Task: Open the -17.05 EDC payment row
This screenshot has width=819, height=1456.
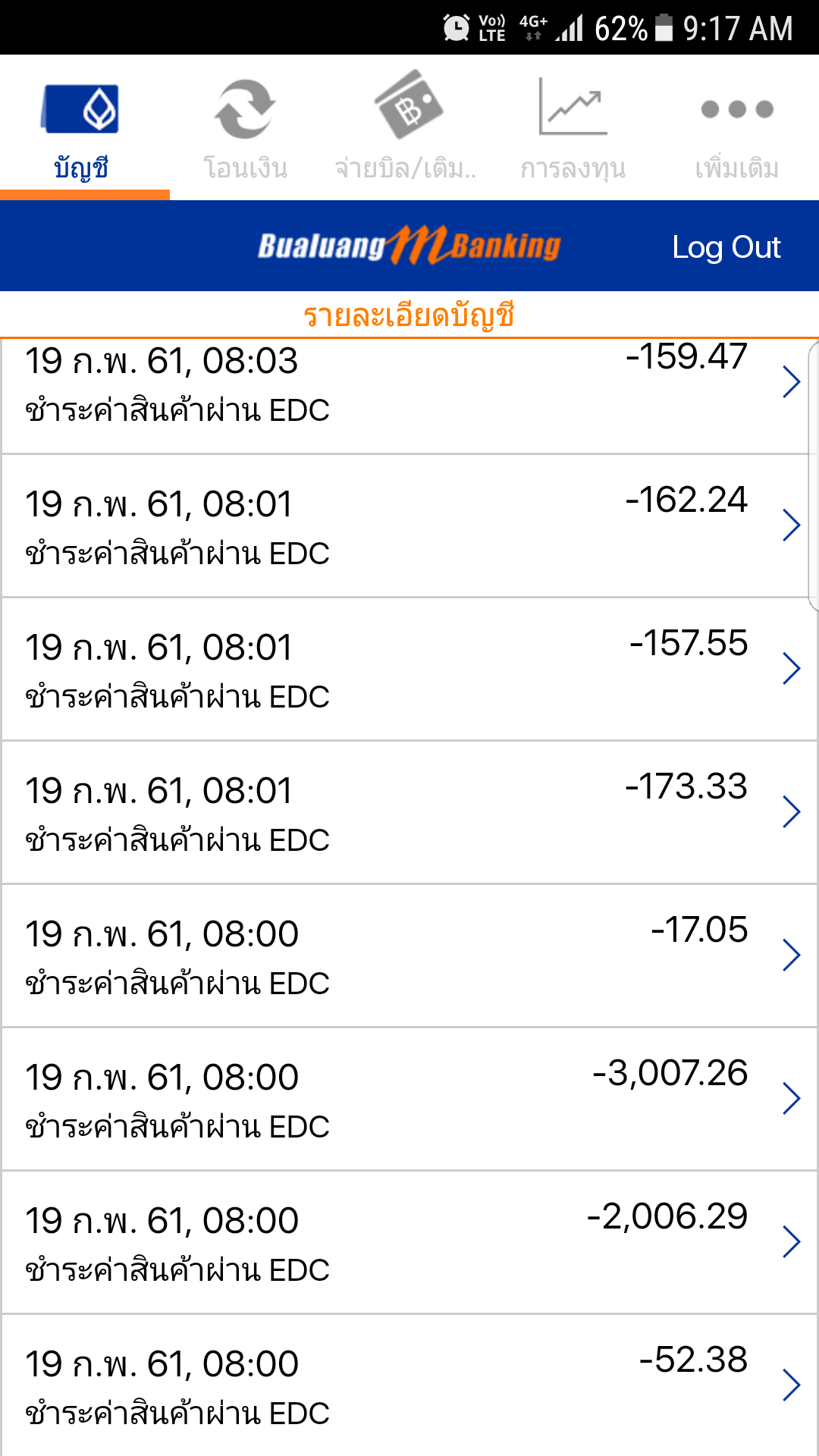Action: click(409, 956)
